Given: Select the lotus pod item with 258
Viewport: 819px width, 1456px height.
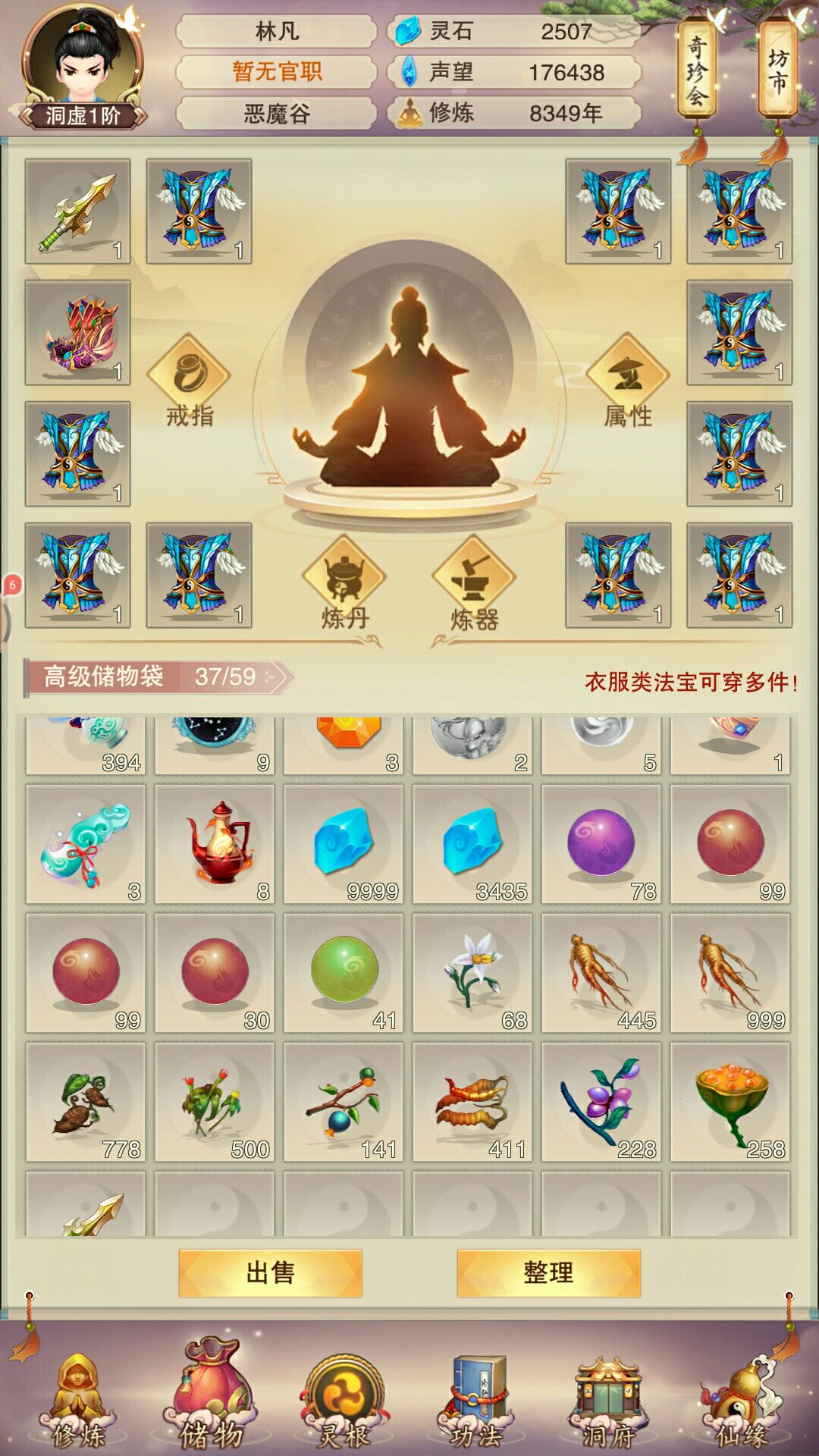Looking at the screenshot, I should (x=730, y=1101).
